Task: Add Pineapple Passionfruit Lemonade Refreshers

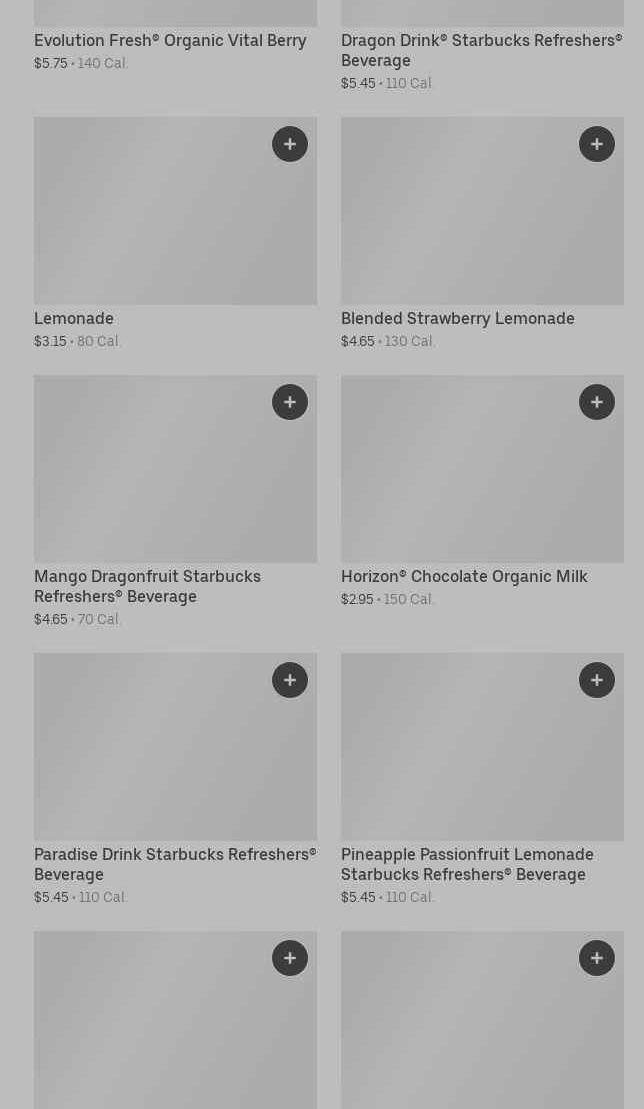Action: 597,680
